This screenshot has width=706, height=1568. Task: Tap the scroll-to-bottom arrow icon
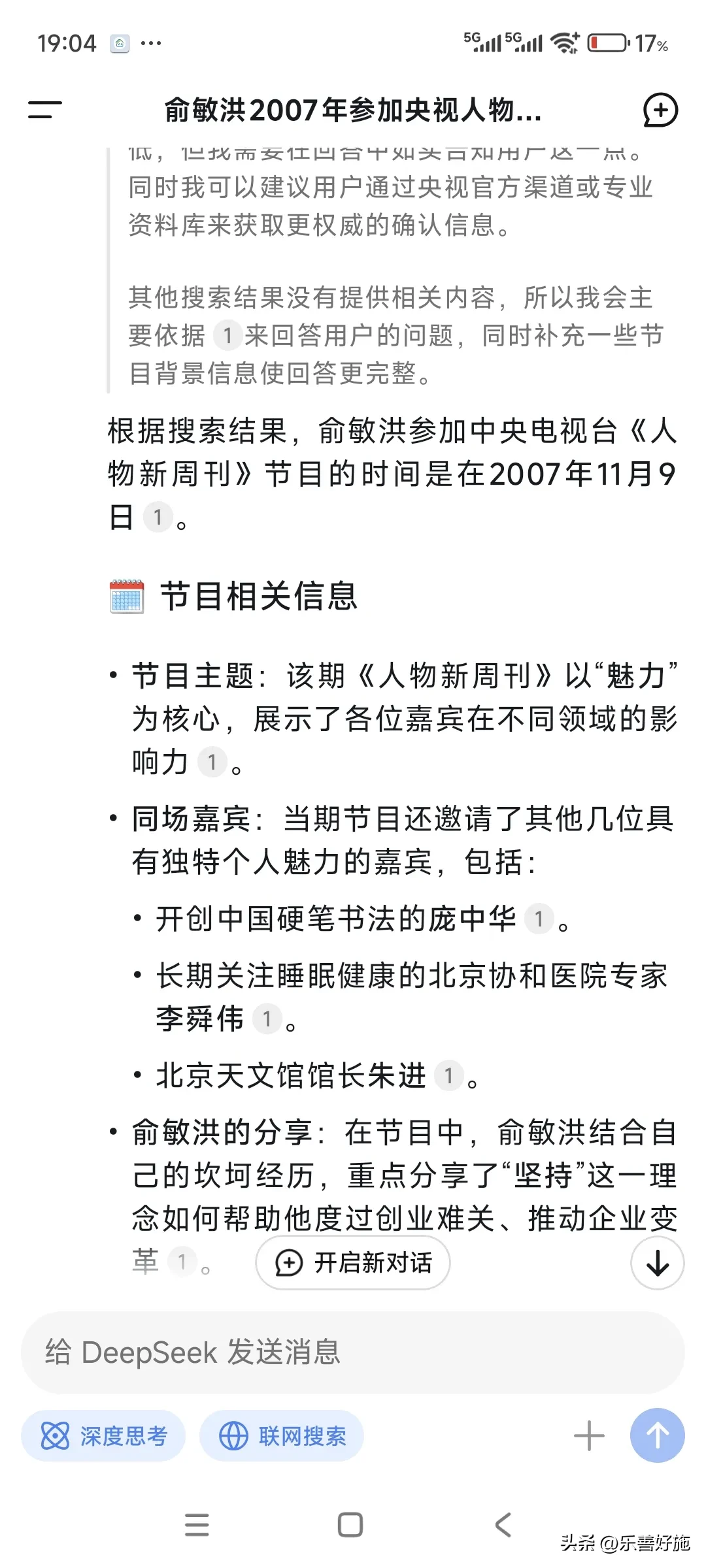(657, 1262)
